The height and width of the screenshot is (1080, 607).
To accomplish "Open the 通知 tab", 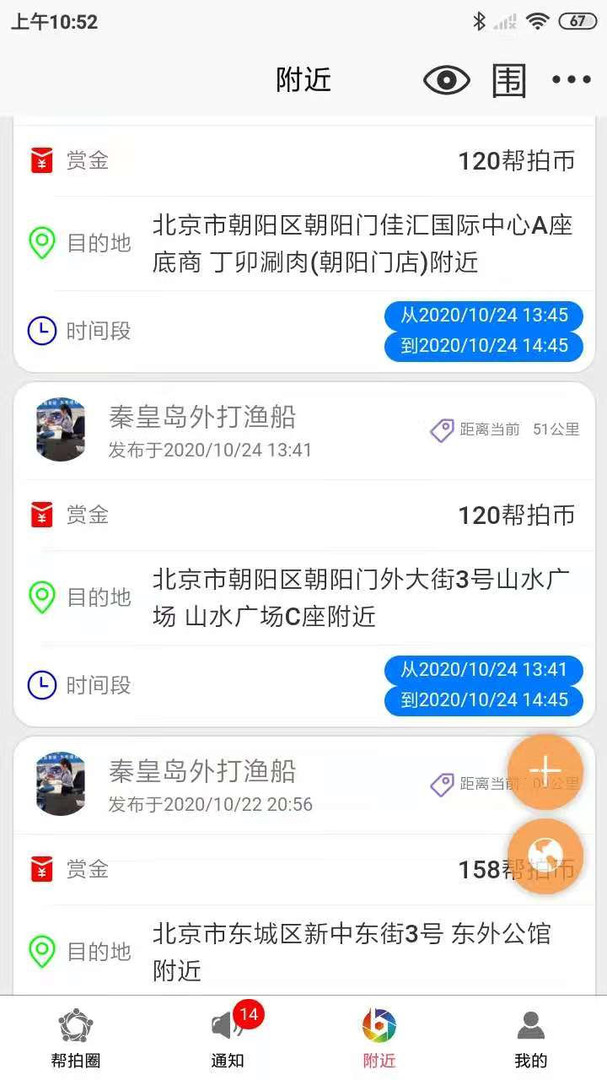I will 228,1038.
